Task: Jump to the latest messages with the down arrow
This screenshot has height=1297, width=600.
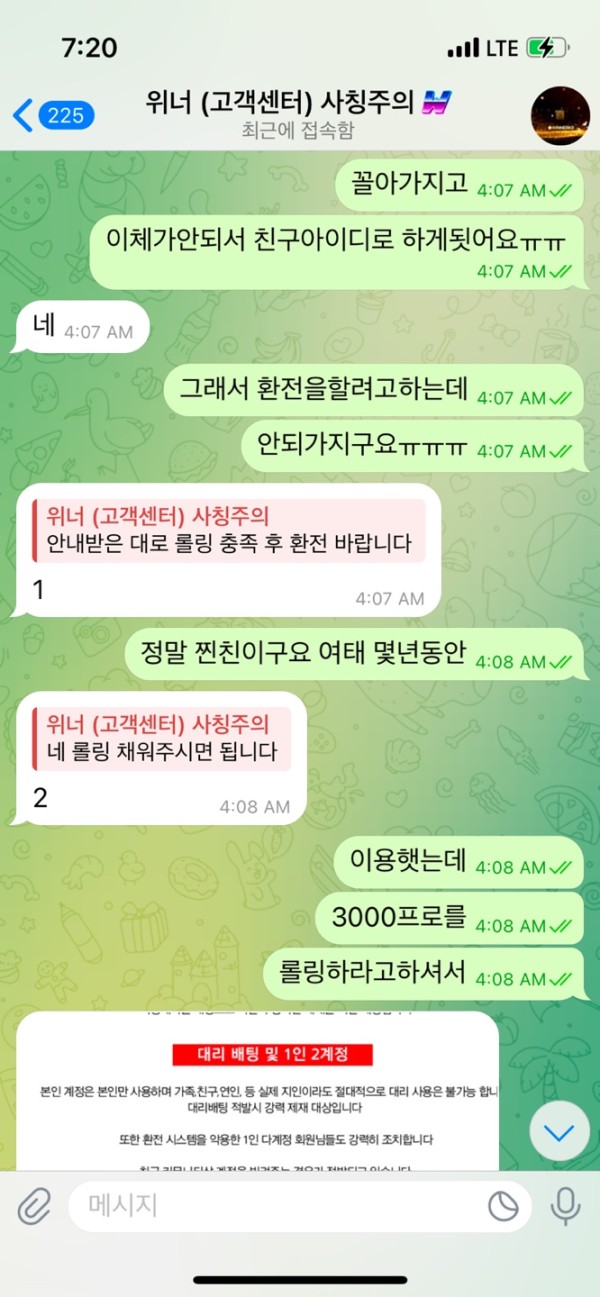Action: tap(559, 1132)
